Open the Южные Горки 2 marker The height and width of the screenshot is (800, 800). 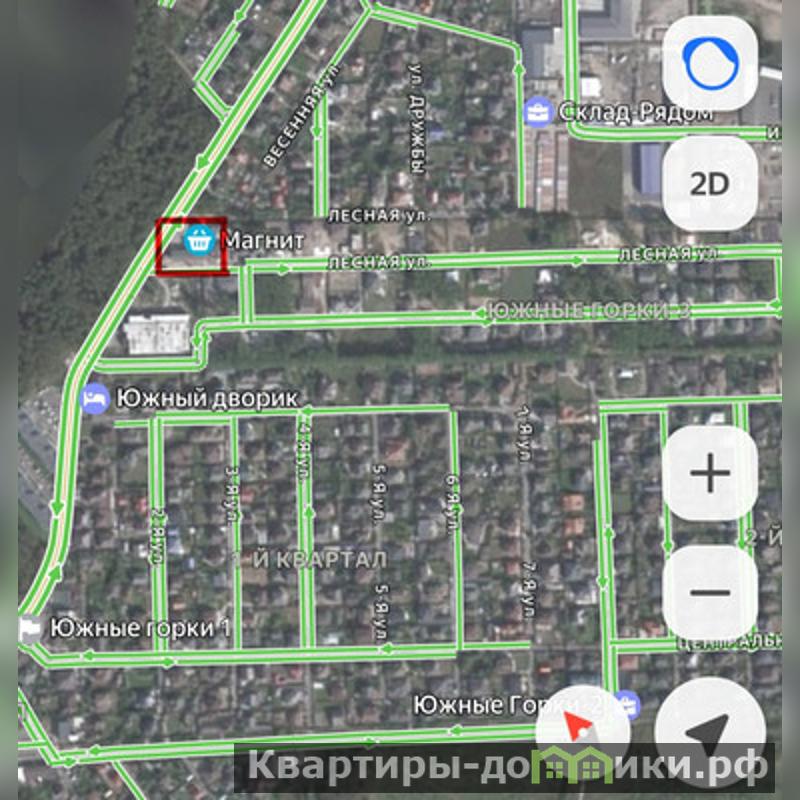click(x=627, y=706)
